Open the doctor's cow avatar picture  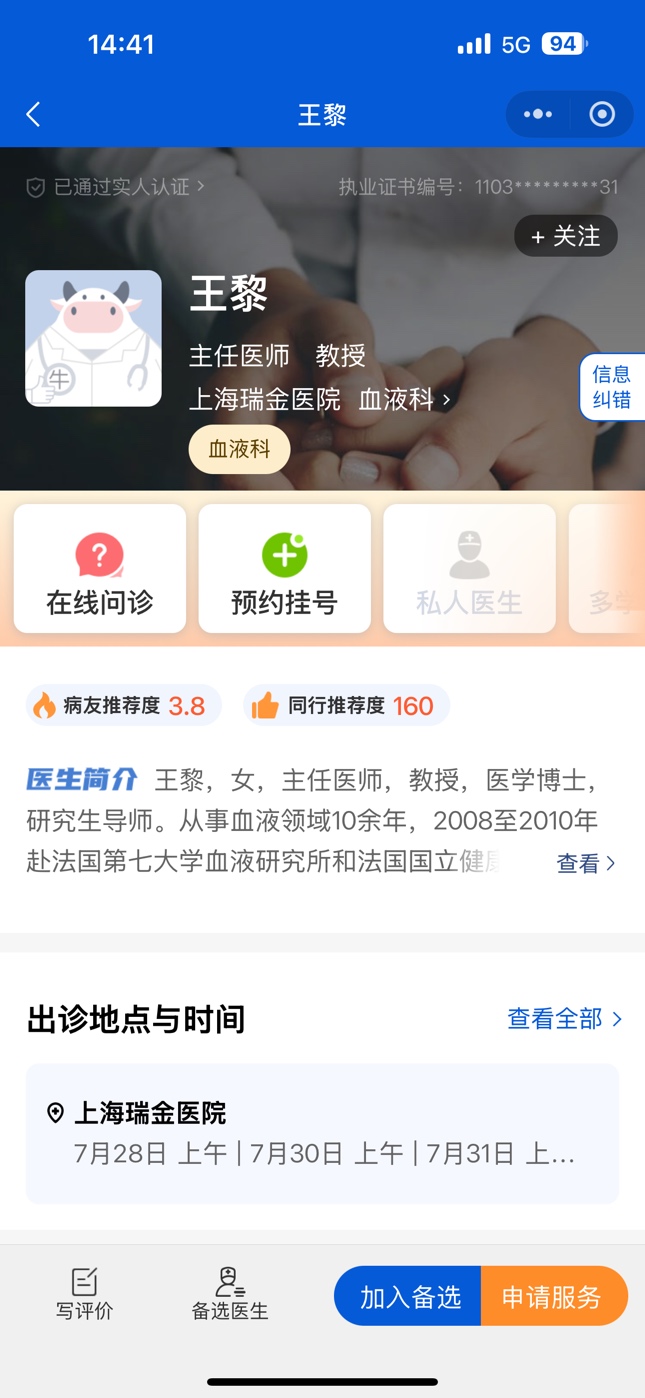pos(93,338)
